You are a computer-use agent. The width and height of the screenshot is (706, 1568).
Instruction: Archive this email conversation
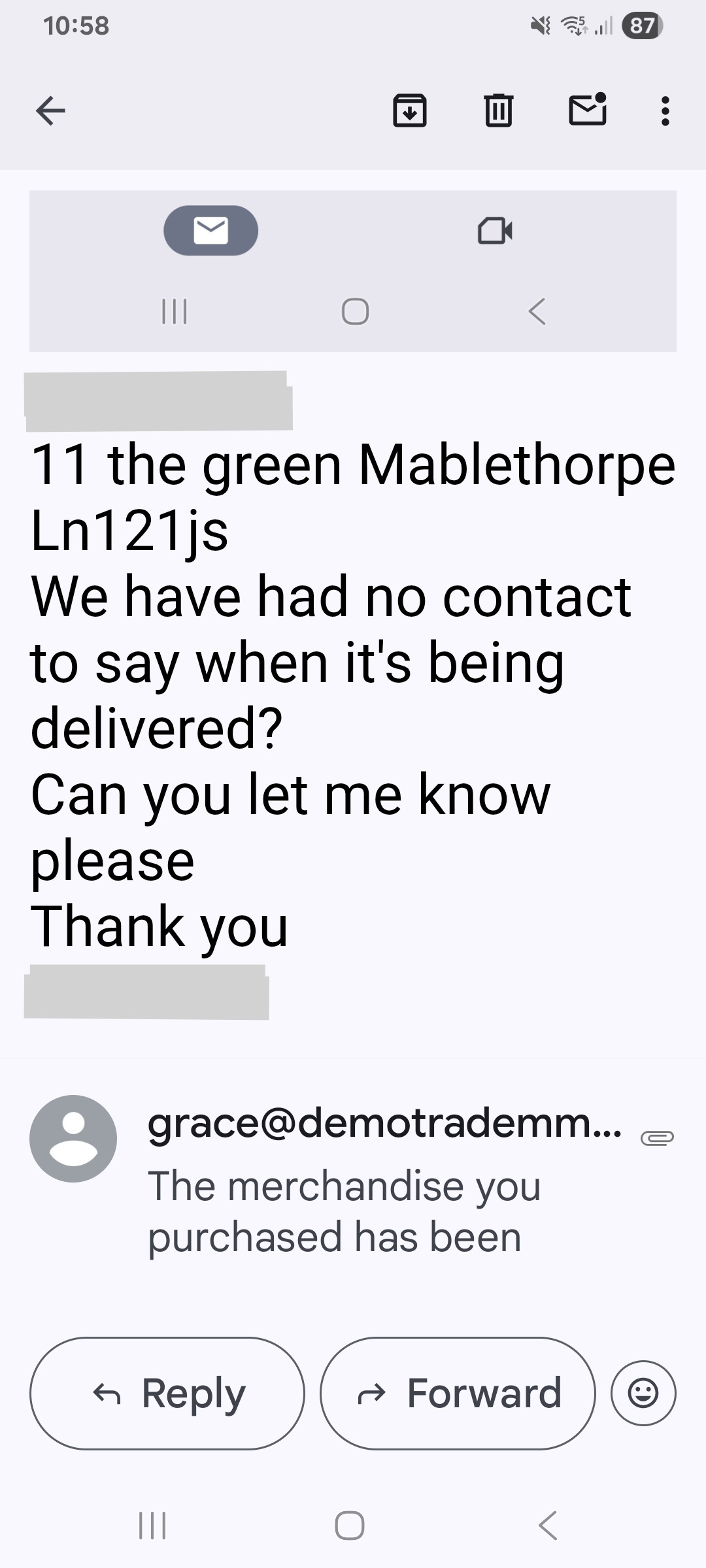tap(410, 110)
